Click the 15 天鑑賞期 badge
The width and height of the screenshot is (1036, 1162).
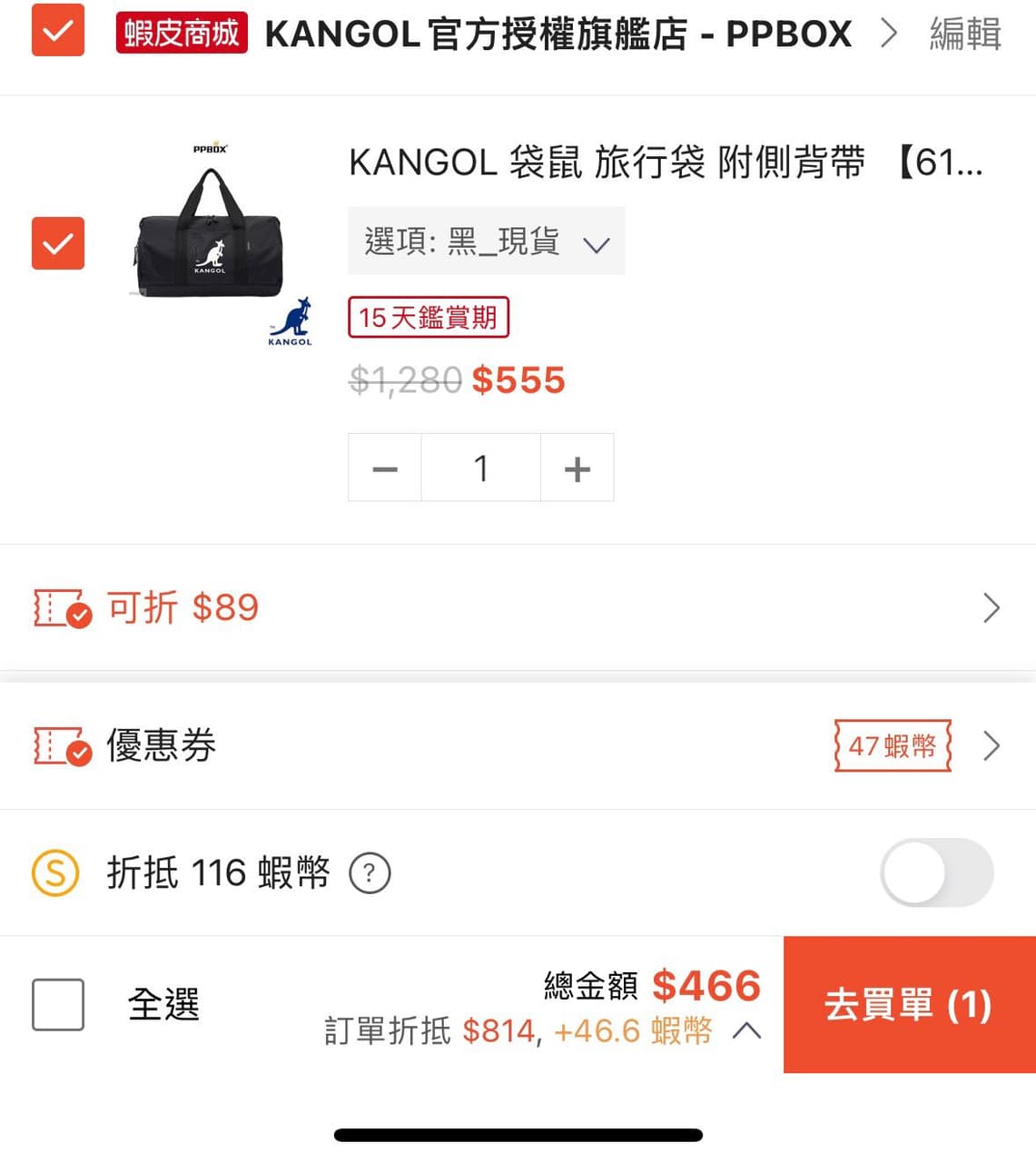[428, 317]
